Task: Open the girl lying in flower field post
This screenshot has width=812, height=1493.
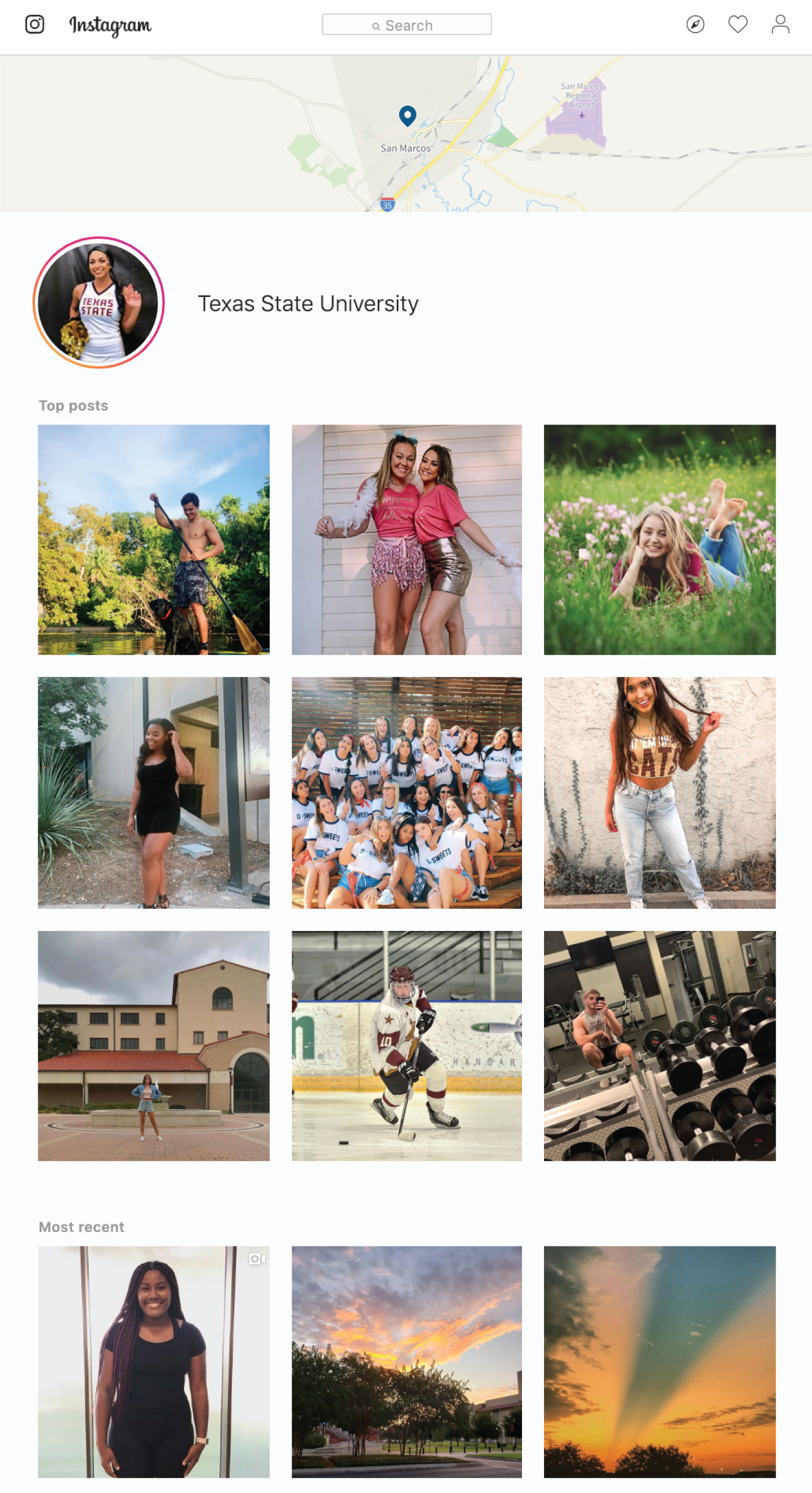Action: 659,539
